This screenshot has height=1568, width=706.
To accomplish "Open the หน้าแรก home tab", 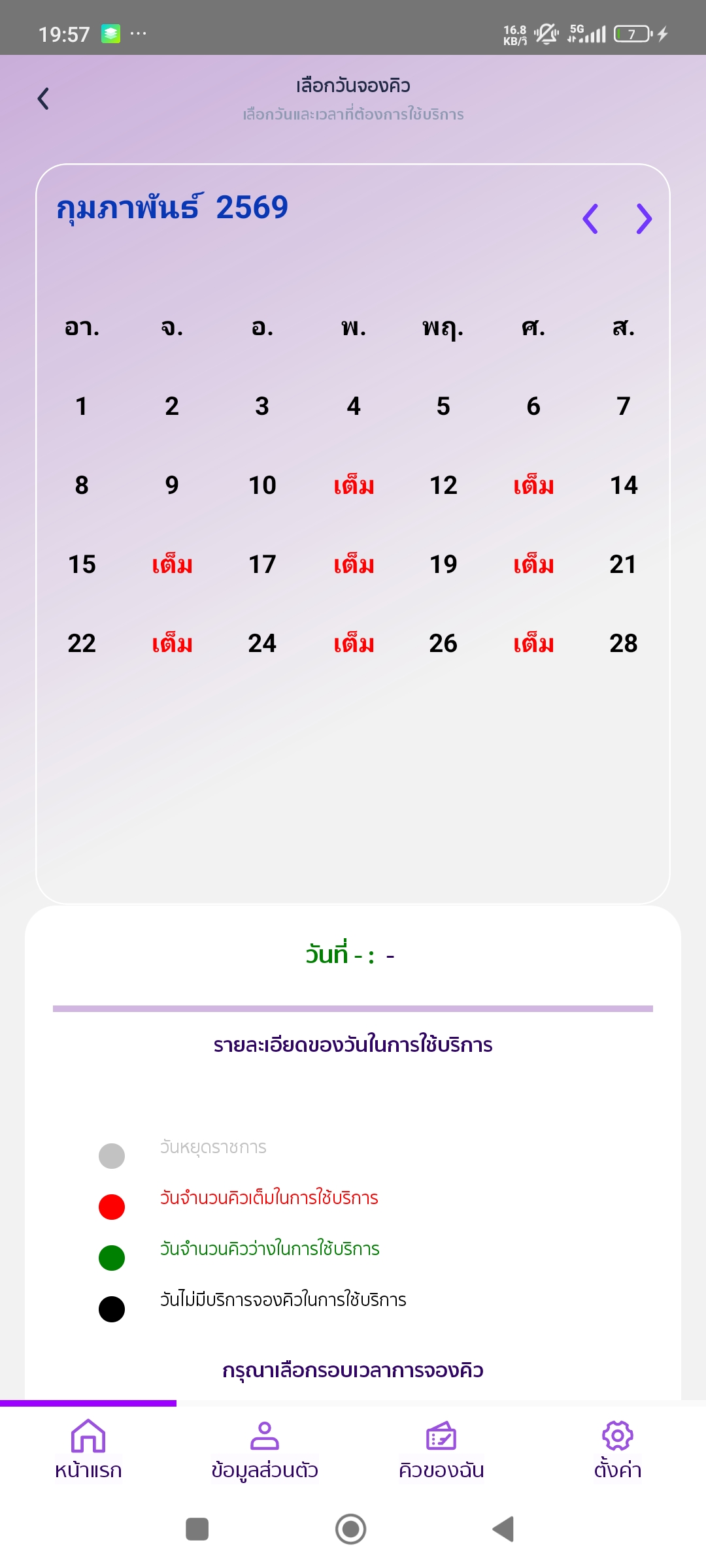I will (88, 1449).
